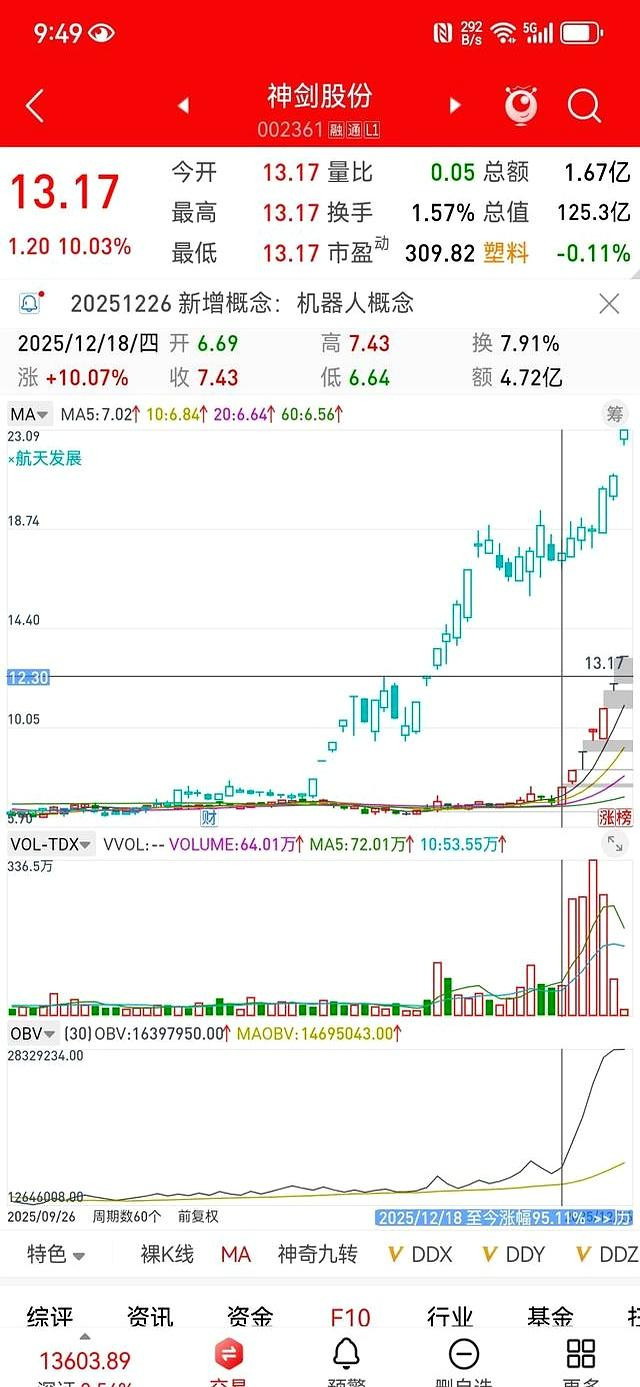The height and width of the screenshot is (1387, 640).
Task: Open the 筹 chip distribution button
Action: coord(614,412)
